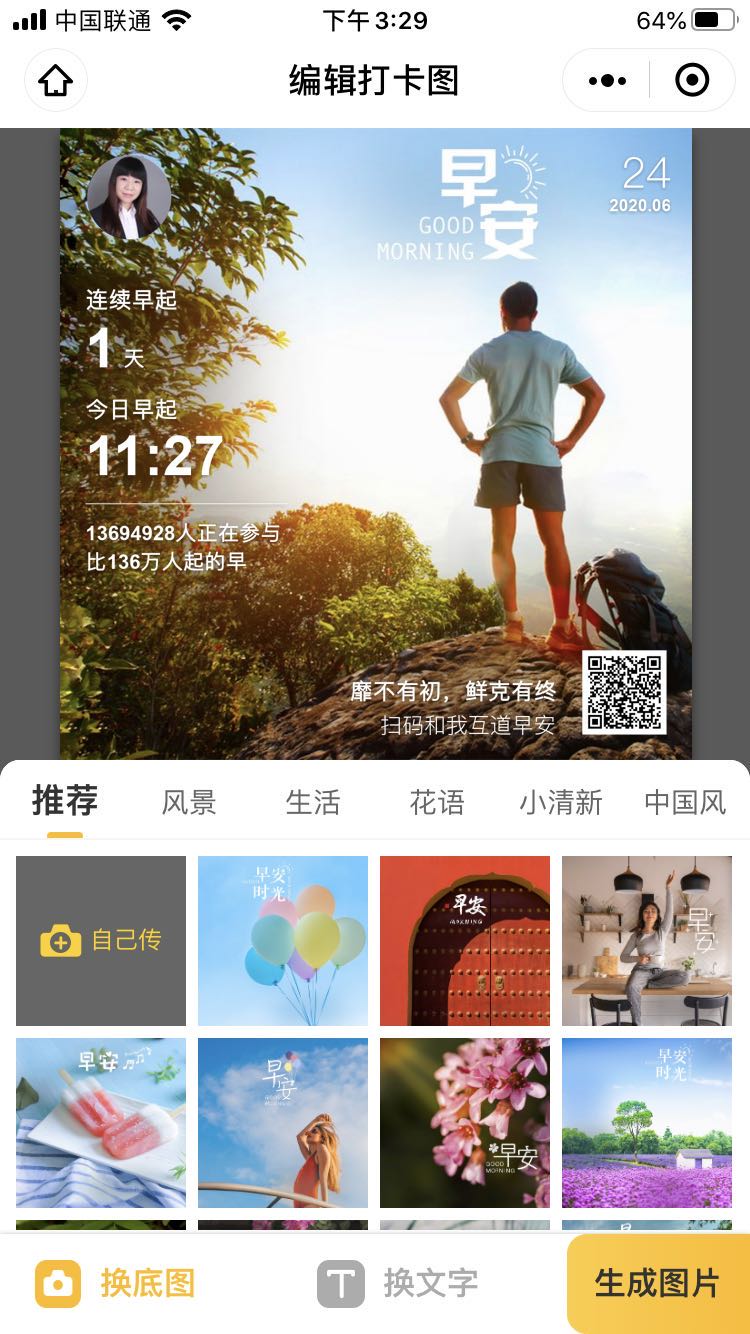The image size is (750, 1334).
Task: Pick the purple lavender field background
Action: tap(647, 1123)
